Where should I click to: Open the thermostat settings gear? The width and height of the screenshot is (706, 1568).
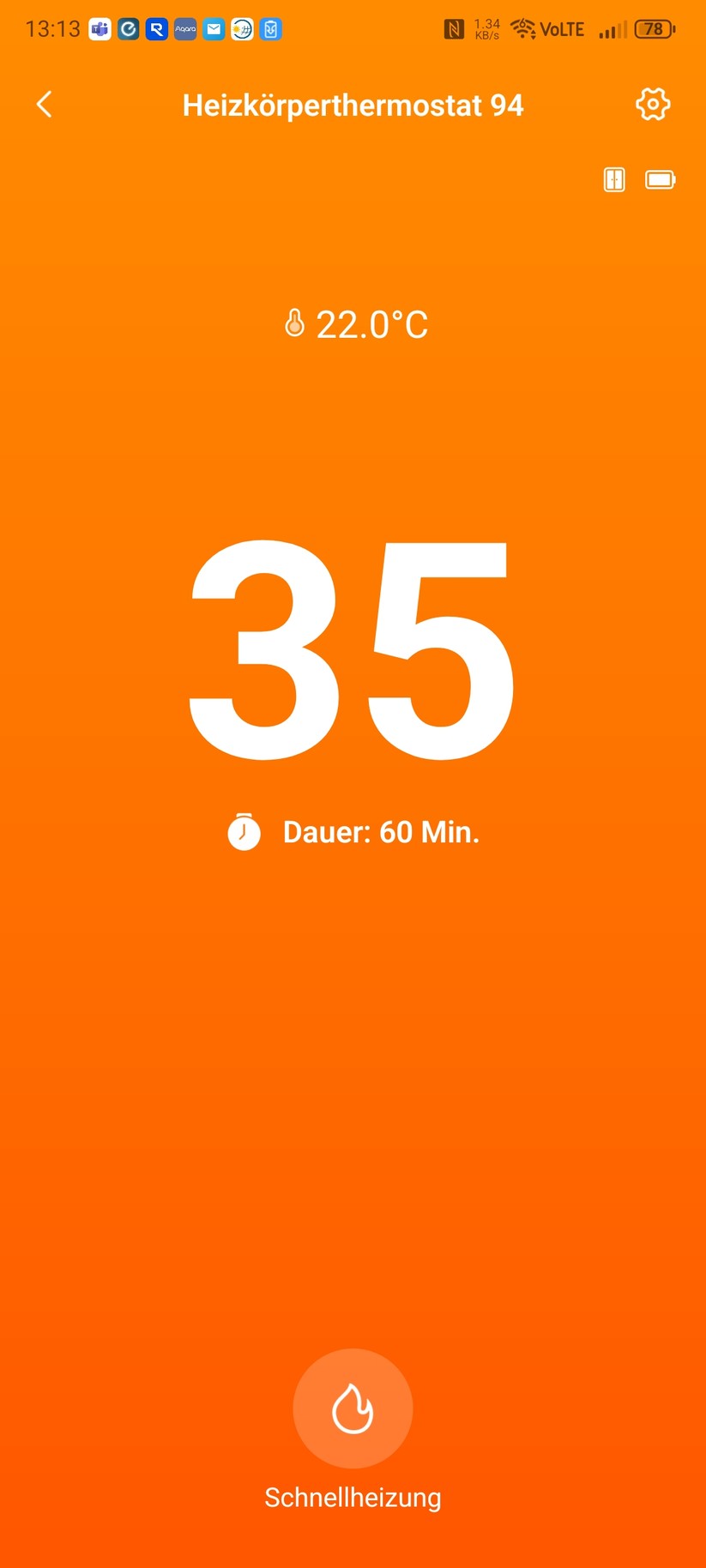pos(652,105)
